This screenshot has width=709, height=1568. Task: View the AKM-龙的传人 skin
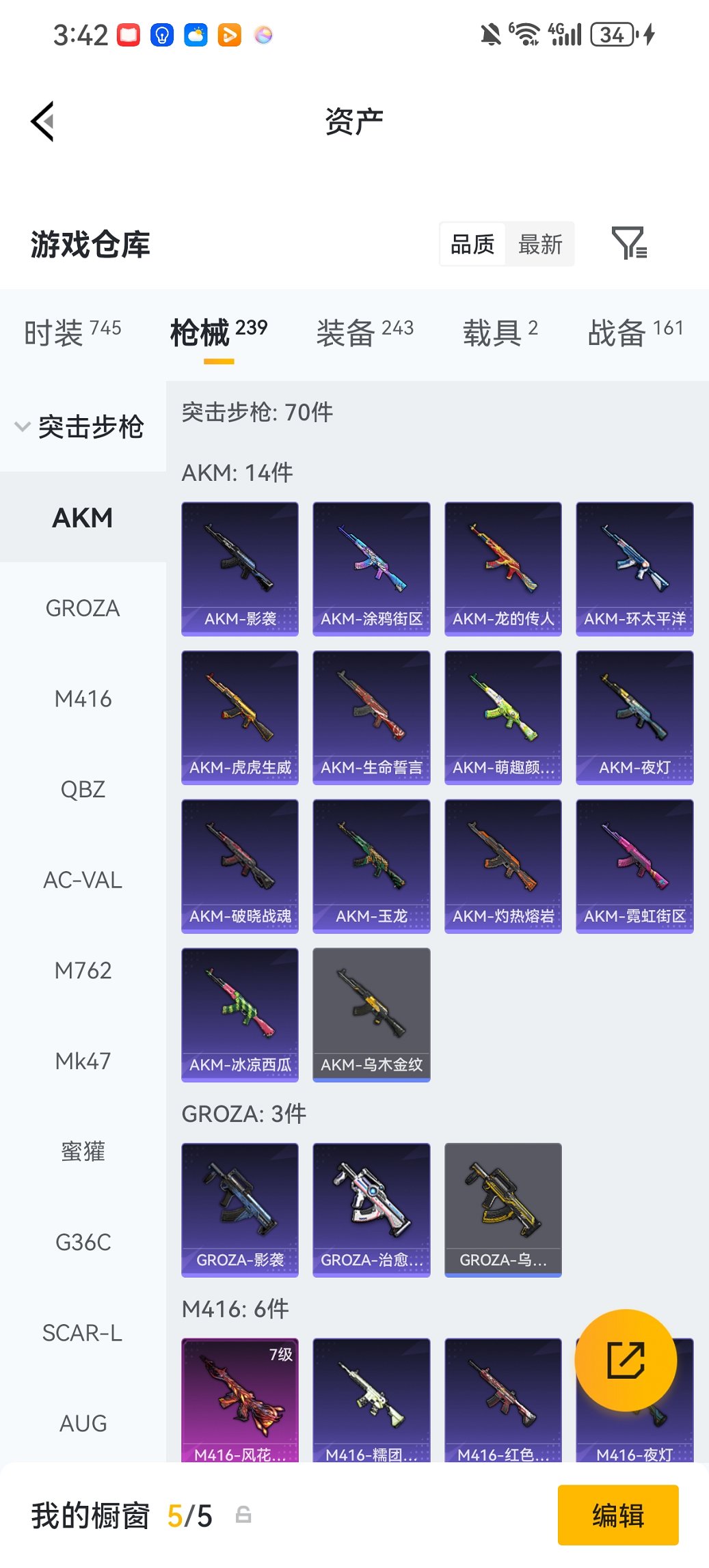tap(503, 568)
